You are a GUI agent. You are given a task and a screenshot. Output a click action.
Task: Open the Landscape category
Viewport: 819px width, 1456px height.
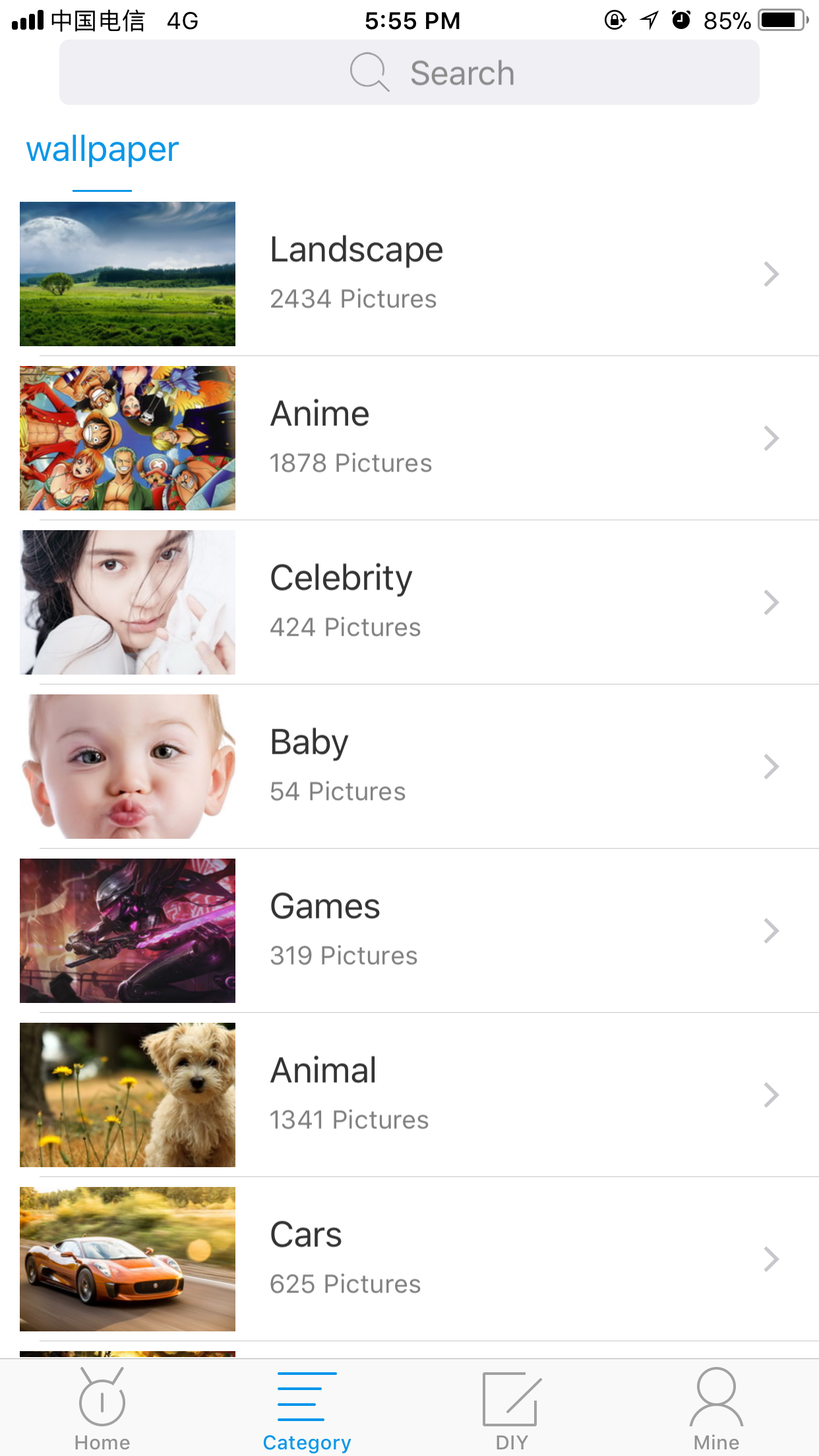tap(409, 274)
